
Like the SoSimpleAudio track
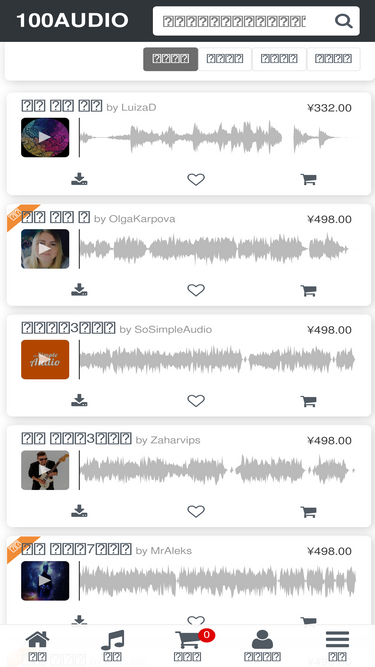(x=196, y=401)
